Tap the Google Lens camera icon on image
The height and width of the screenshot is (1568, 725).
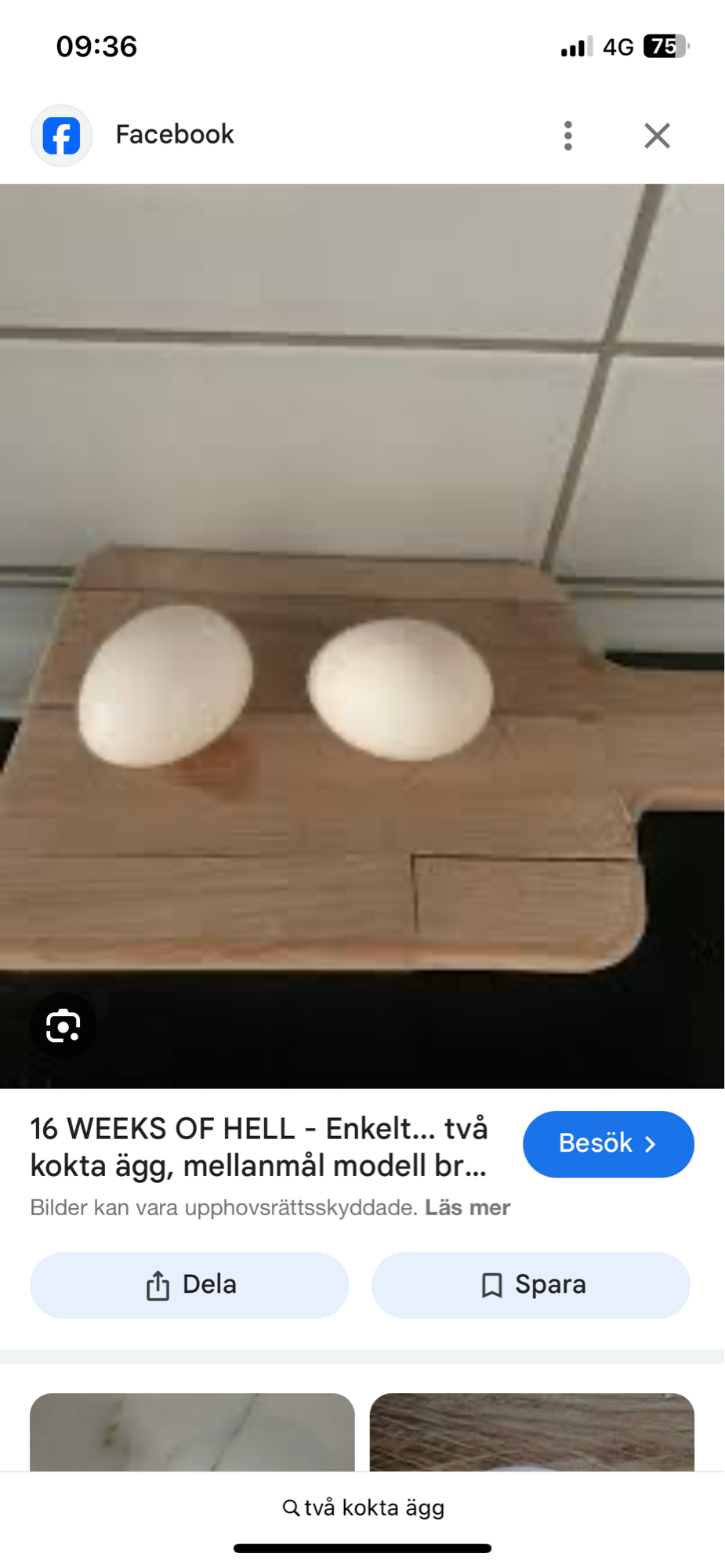63,1025
